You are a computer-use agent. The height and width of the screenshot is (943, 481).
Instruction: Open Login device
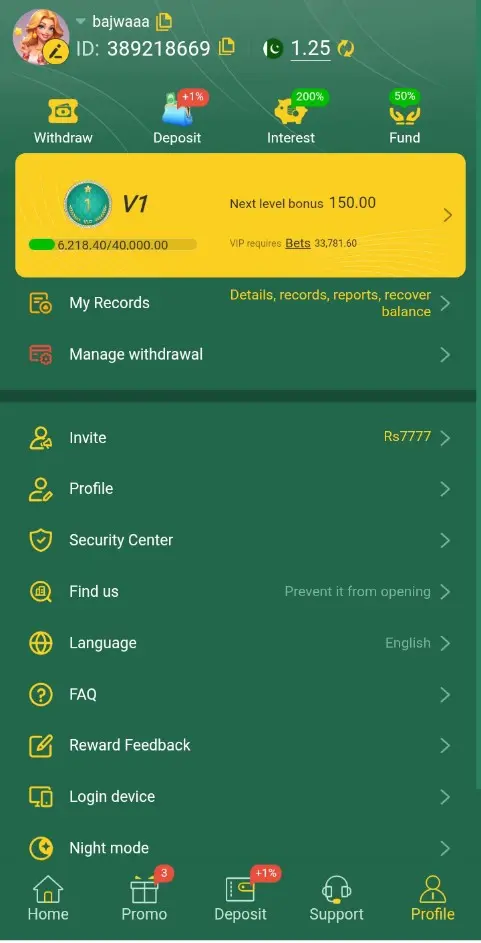coord(240,797)
